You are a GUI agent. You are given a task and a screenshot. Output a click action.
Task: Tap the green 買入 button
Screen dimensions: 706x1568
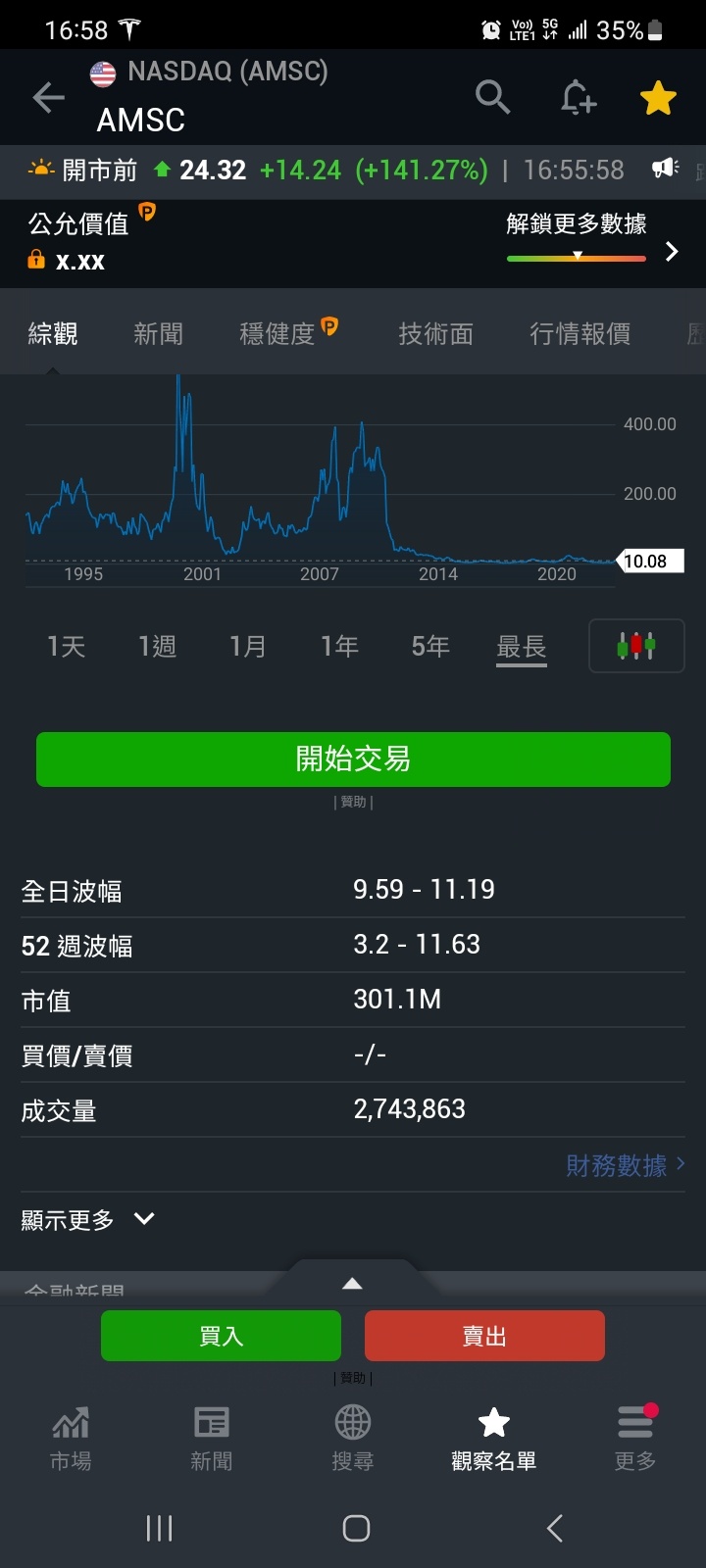pyautogui.click(x=221, y=1336)
